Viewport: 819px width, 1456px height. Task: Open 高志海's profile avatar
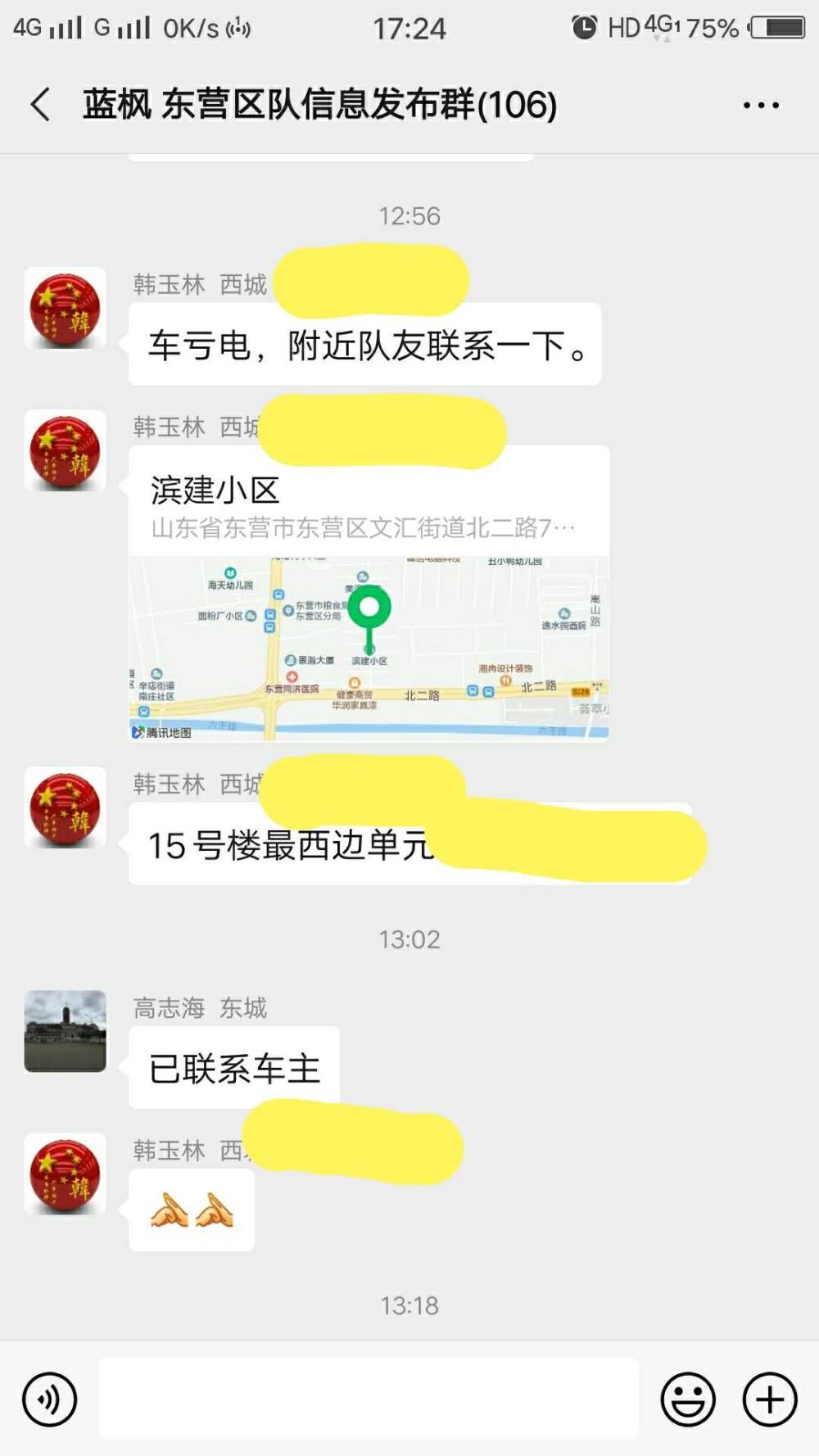coord(66,1031)
